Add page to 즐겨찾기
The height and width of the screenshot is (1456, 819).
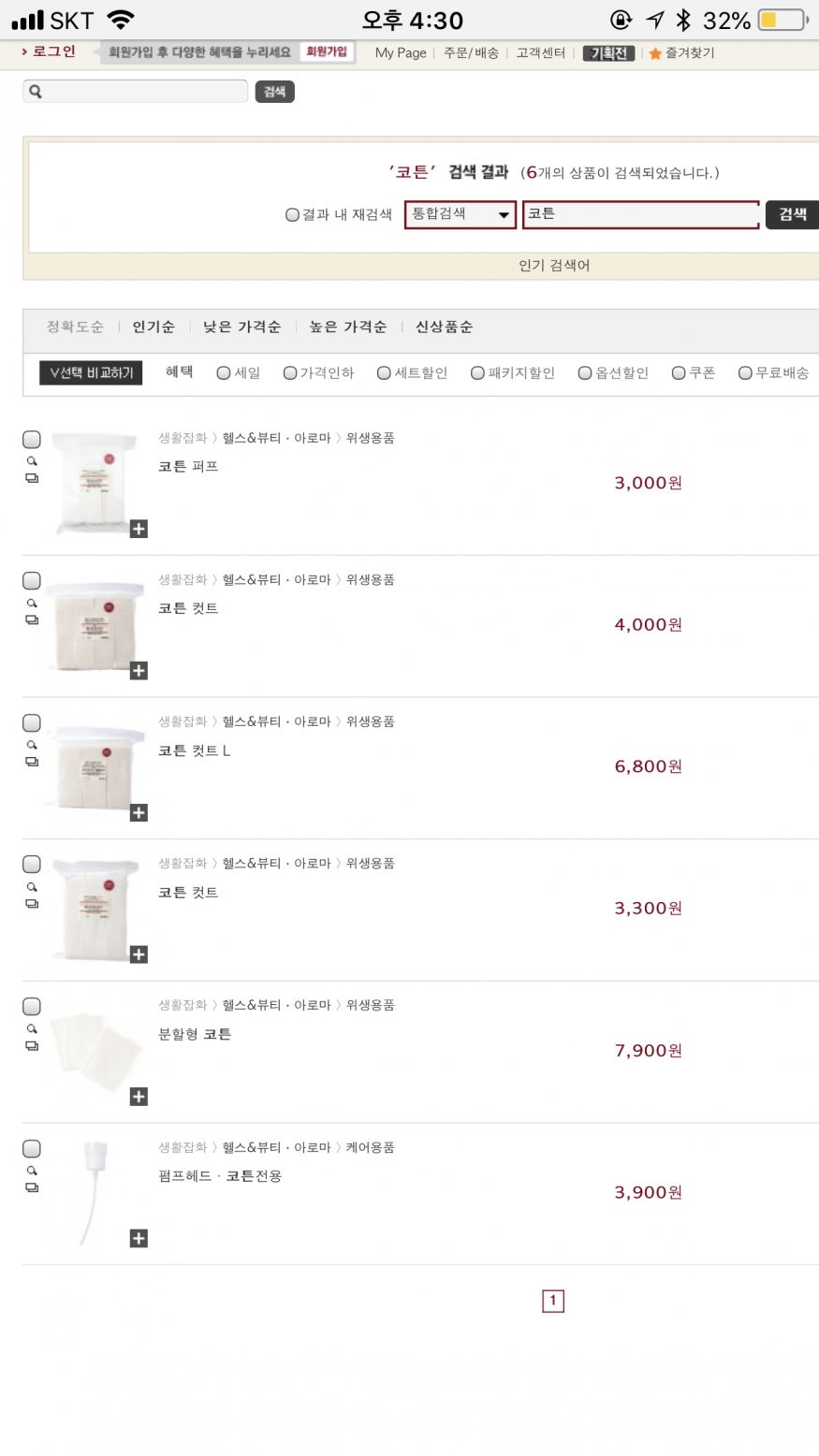click(x=688, y=53)
